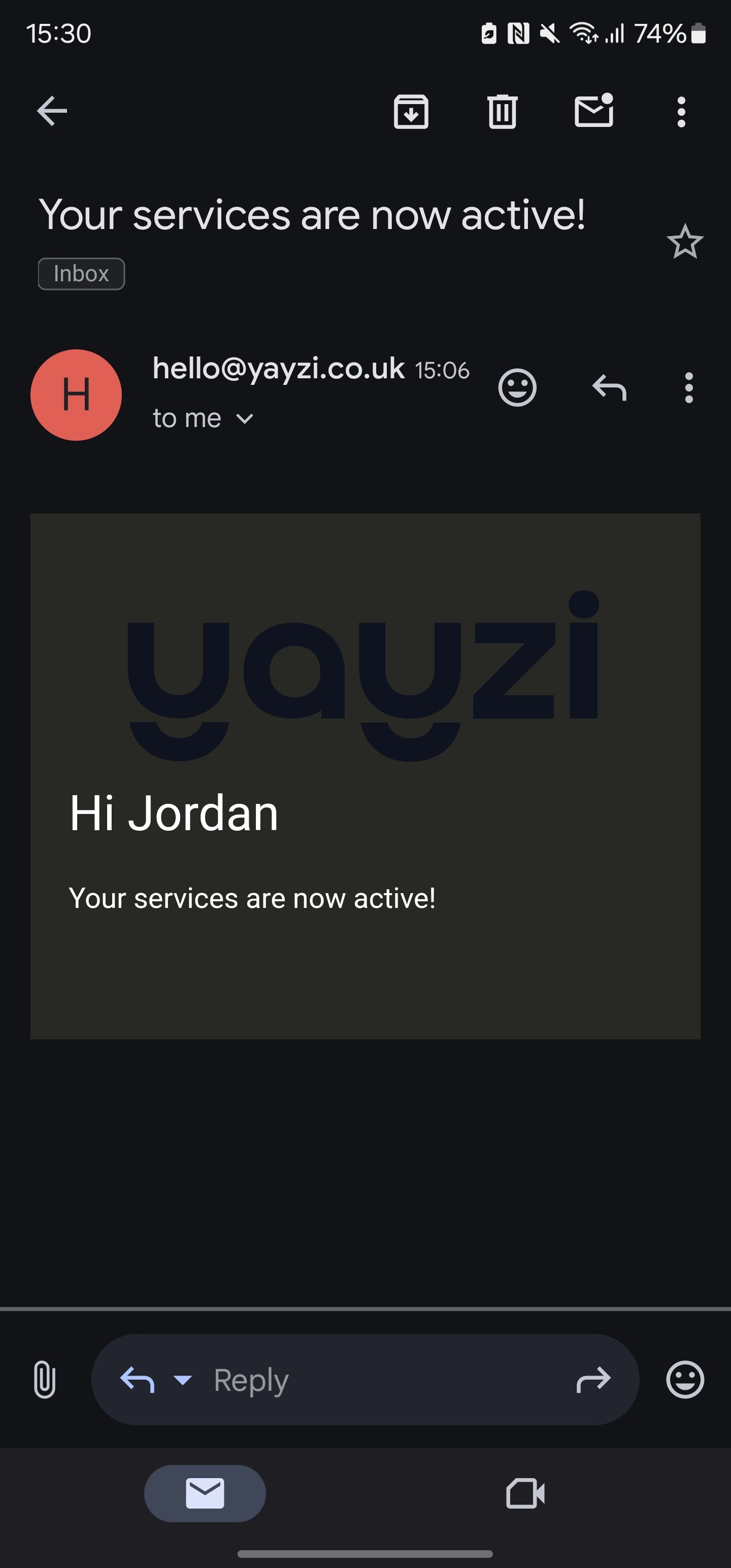Expand recipient details next to "to me"
Viewport: 731px width, 1568px height.
pos(245,419)
